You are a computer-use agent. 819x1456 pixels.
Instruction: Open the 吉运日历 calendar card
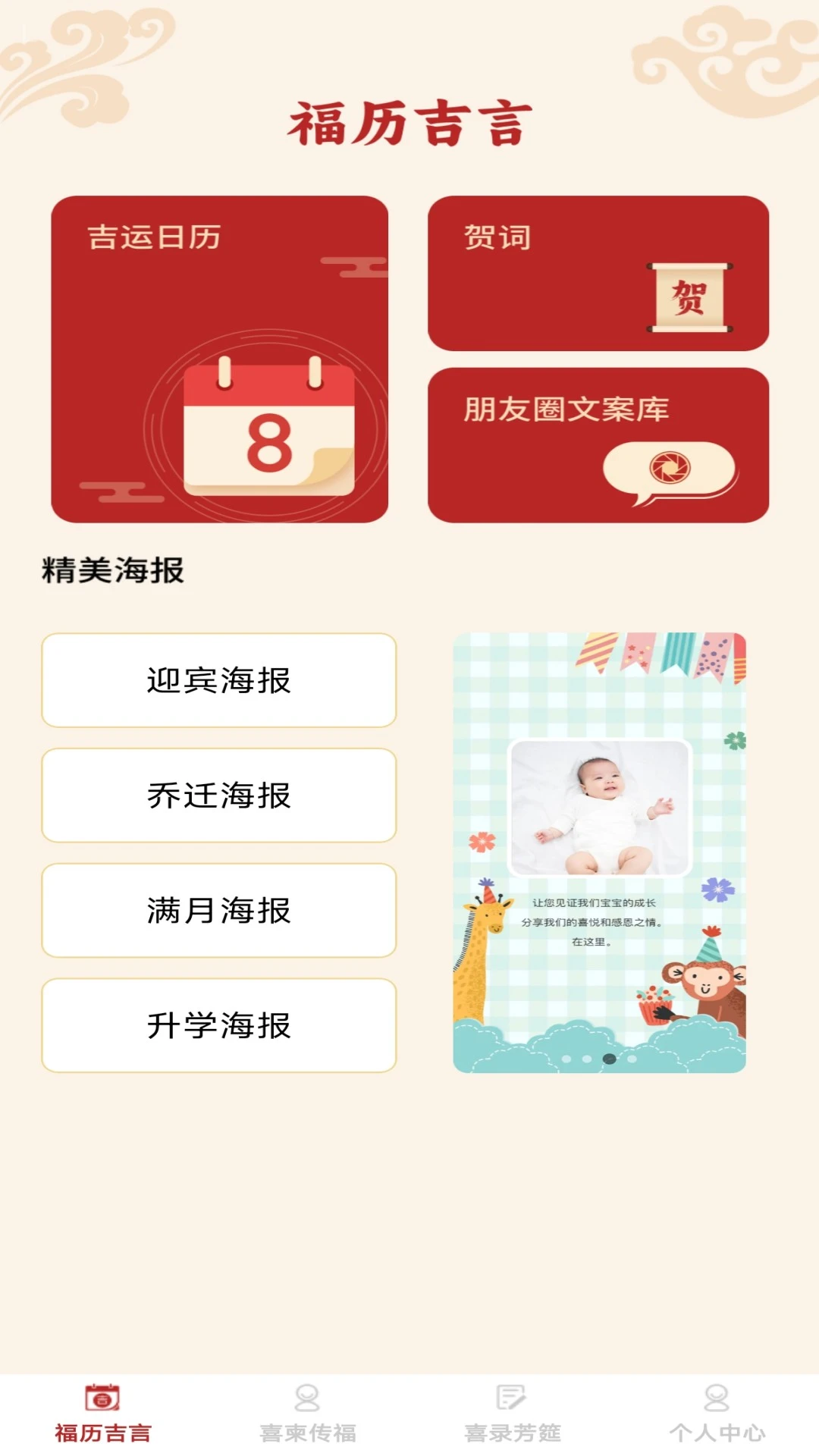219,359
